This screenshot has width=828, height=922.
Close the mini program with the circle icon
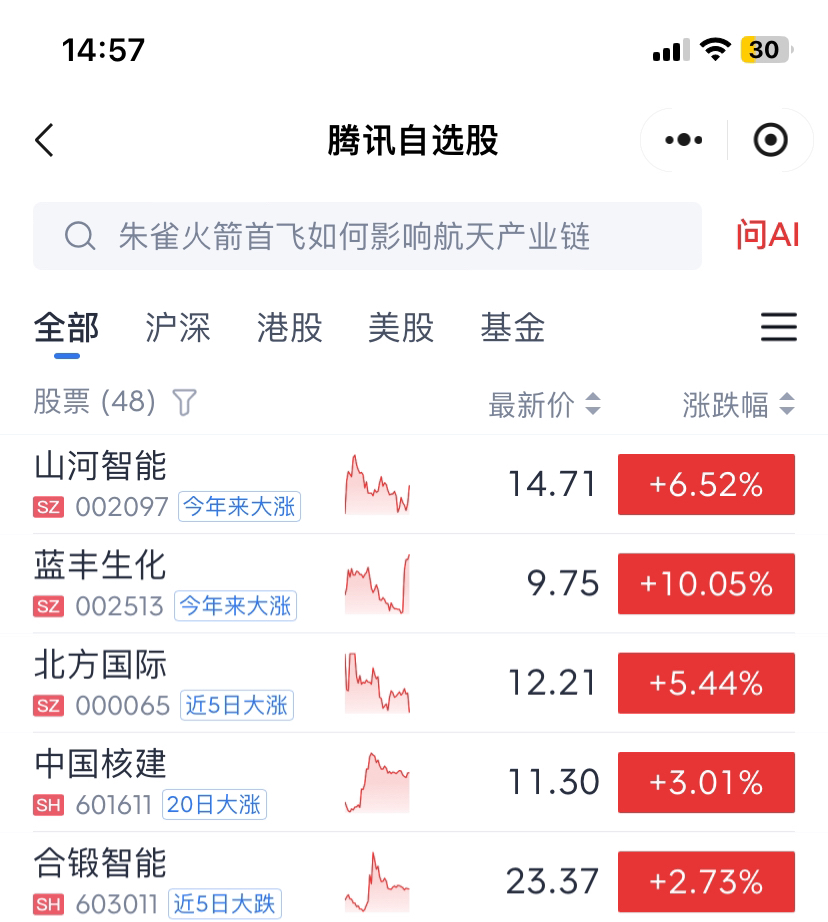tap(770, 140)
